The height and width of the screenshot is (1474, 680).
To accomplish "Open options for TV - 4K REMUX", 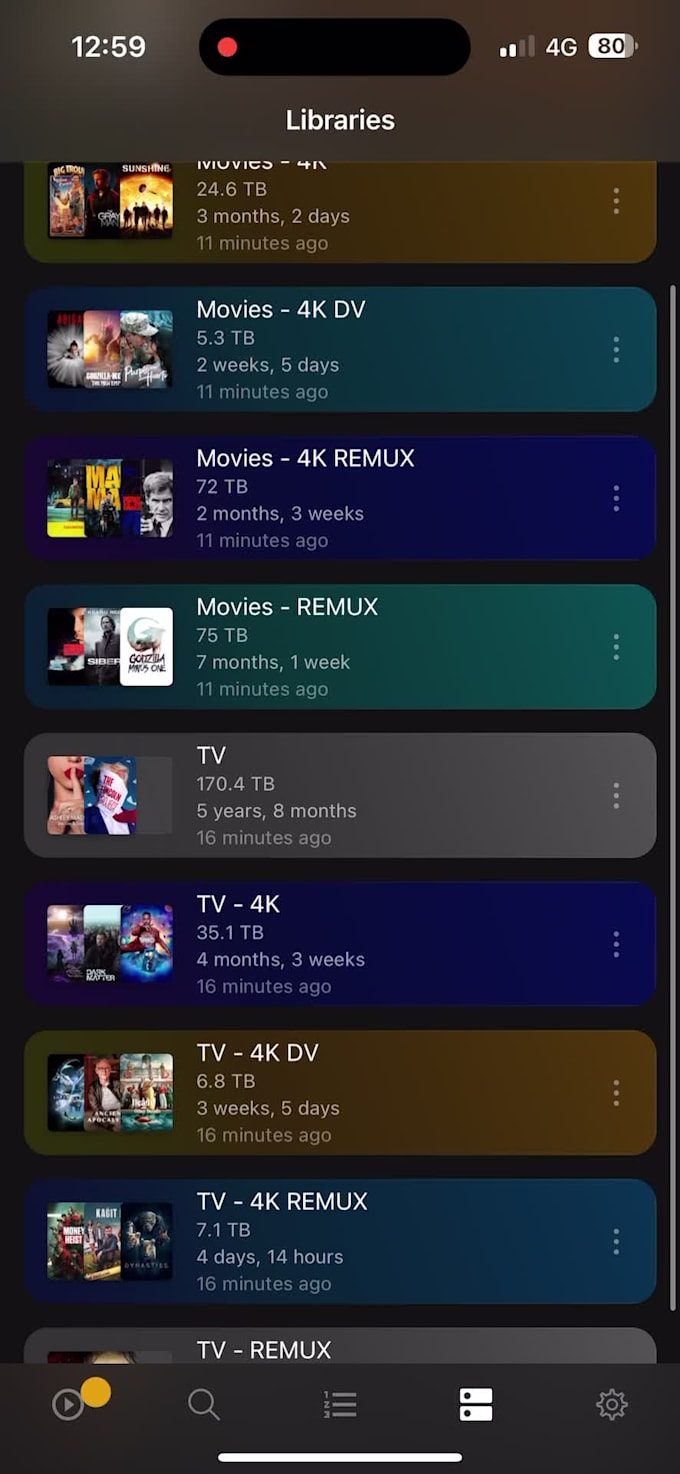I will [x=616, y=1242].
